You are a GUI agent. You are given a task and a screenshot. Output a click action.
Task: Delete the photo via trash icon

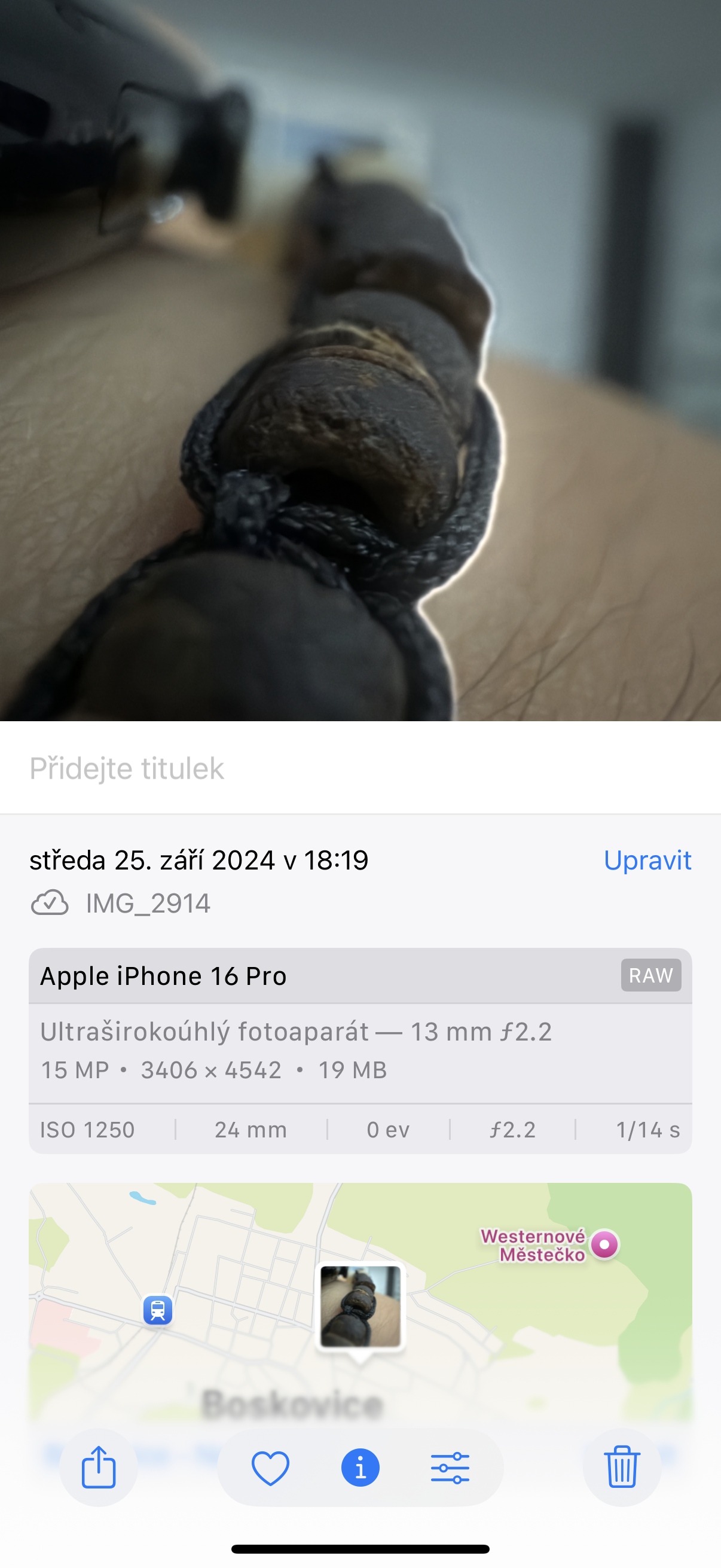(622, 1468)
